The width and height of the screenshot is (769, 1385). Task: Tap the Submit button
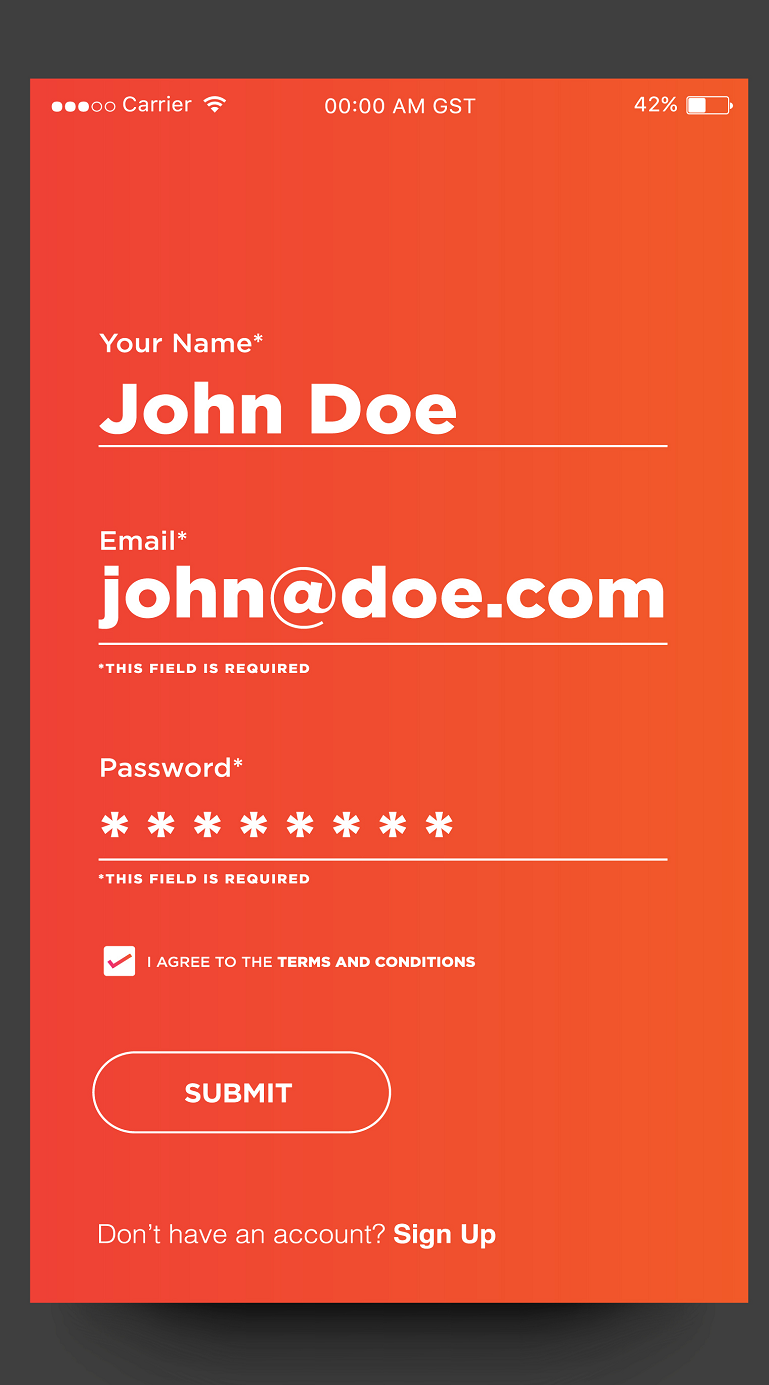coord(241,1092)
